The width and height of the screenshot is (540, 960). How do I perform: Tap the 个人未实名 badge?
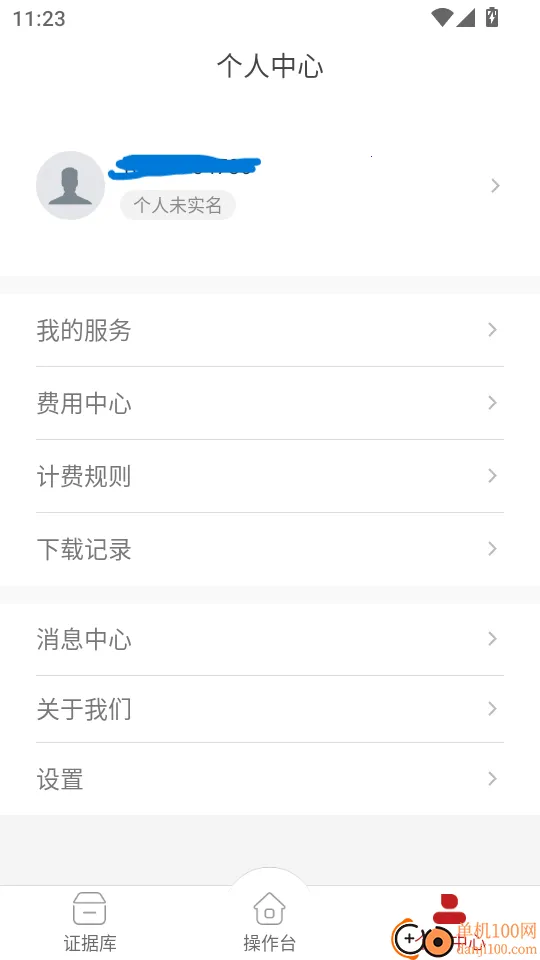(x=178, y=205)
